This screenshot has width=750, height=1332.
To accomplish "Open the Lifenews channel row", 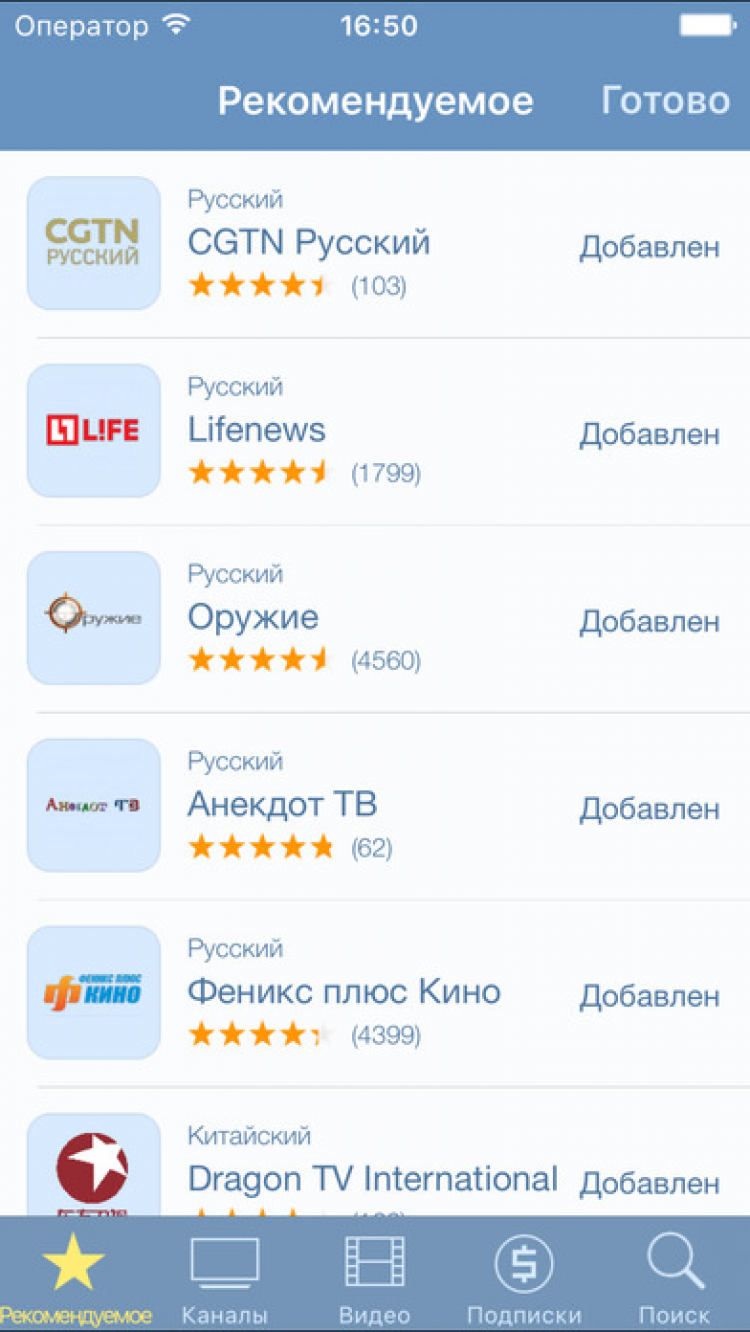I will coord(257,430).
